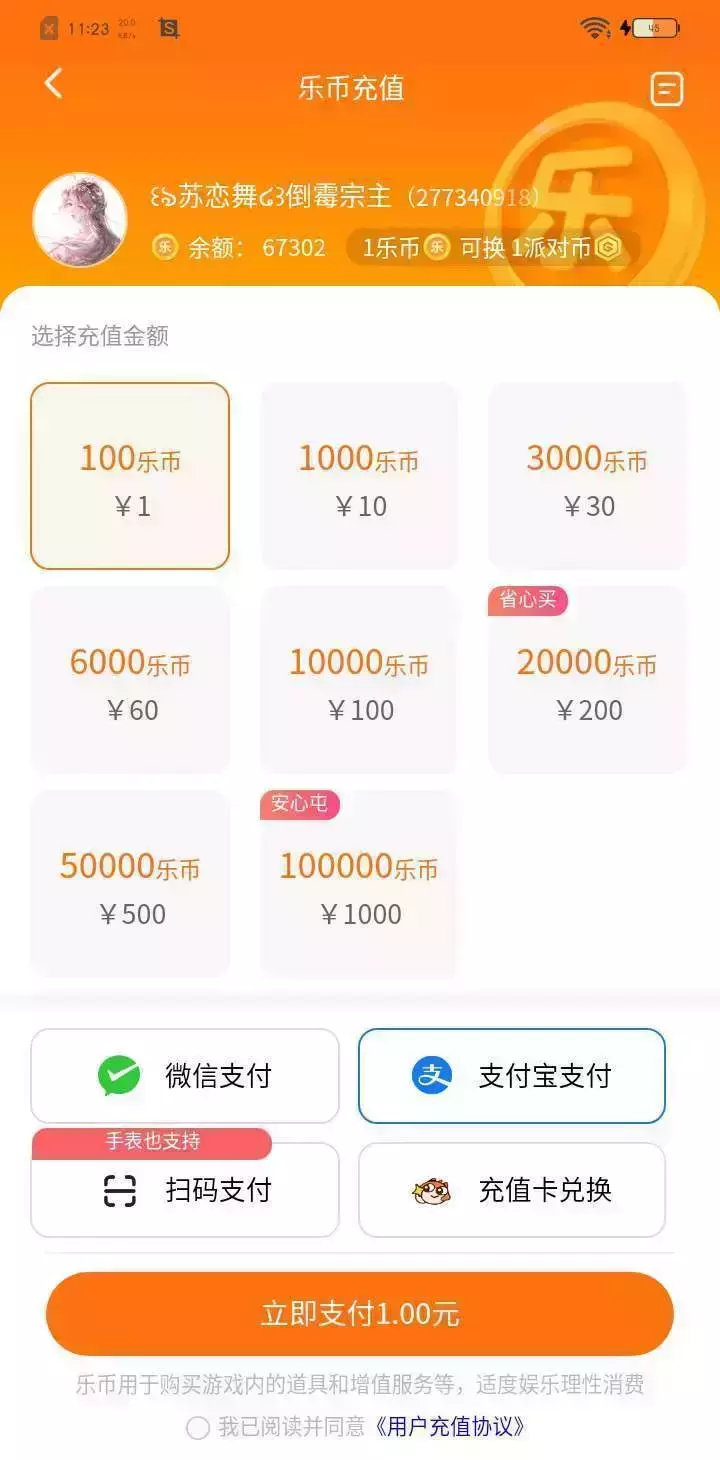Viewport: 720px width, 1460px height.
Task: Tap 立即支付1.00元 to pay now
Action: pyautogui.click(x=360, y=1313)
